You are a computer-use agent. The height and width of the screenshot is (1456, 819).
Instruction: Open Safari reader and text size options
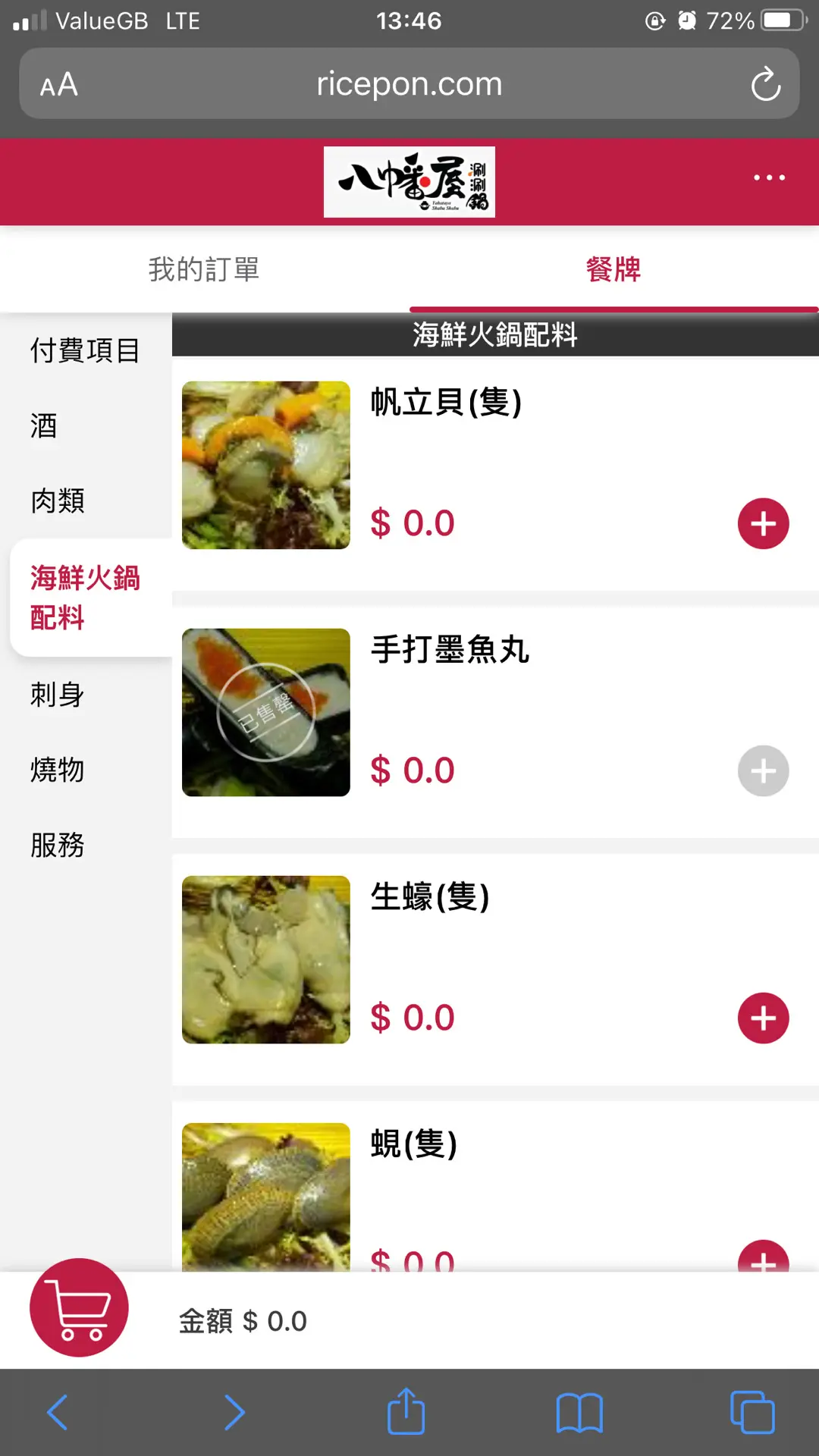pyautogui.click(x=59, y=84)
